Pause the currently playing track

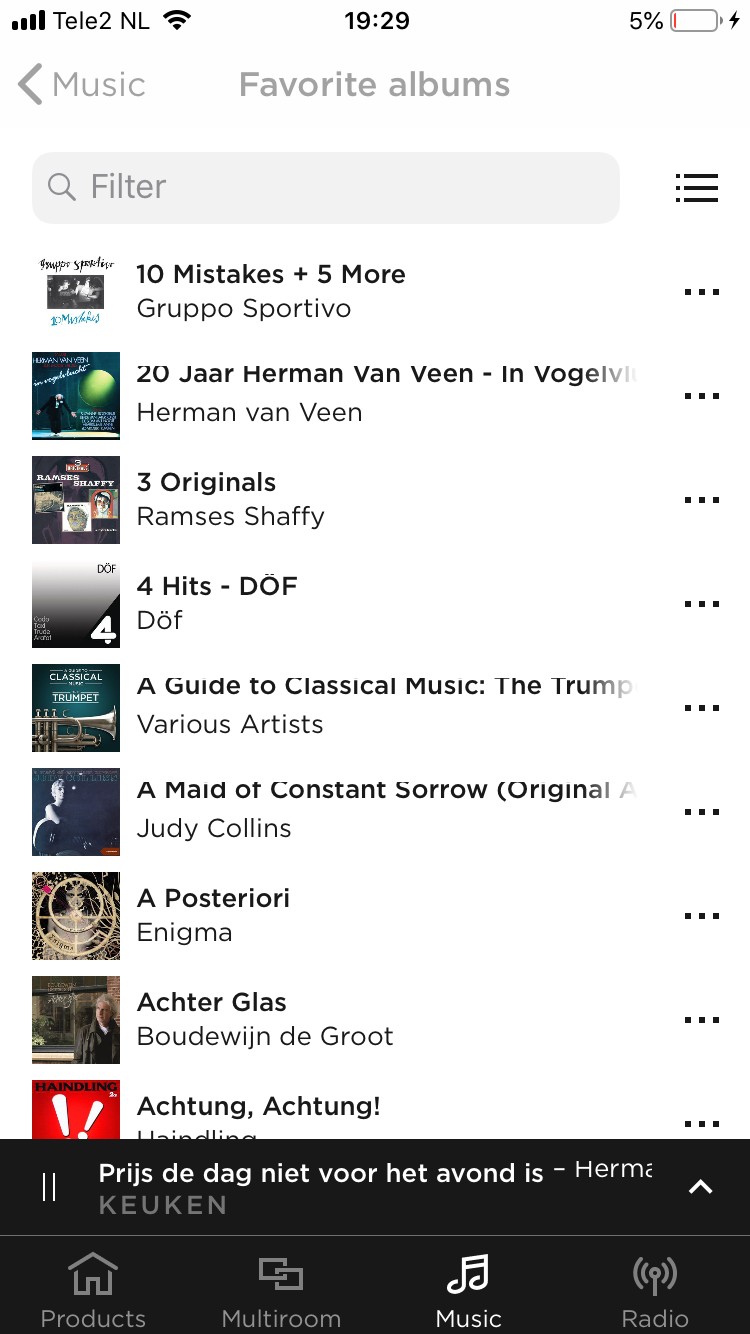49,1187
